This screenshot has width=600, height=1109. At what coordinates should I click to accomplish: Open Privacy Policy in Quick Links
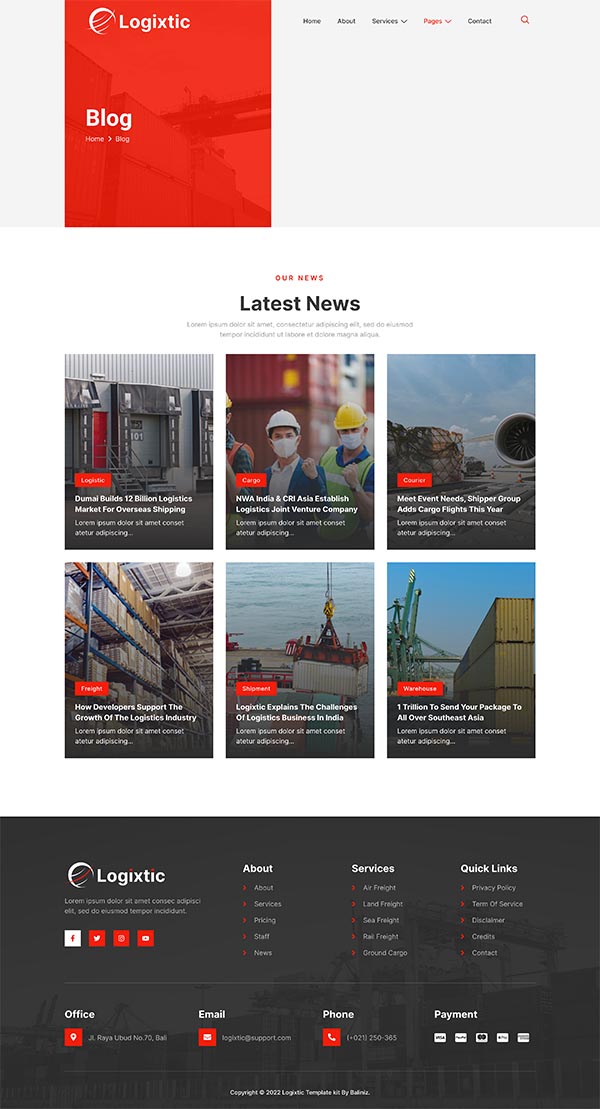[493, 888]
